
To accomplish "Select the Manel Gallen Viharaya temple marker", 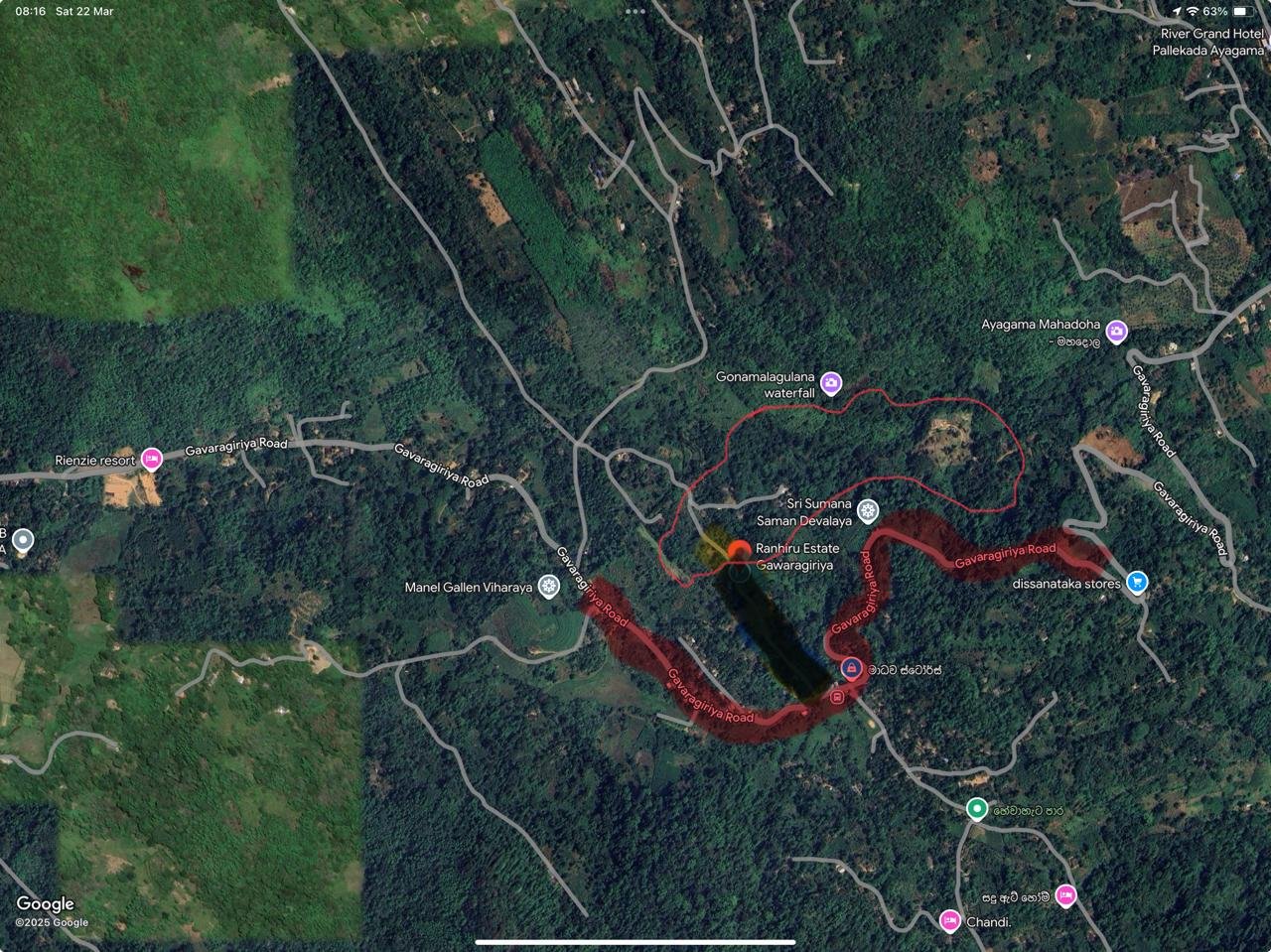I will [x=547, y=587].
